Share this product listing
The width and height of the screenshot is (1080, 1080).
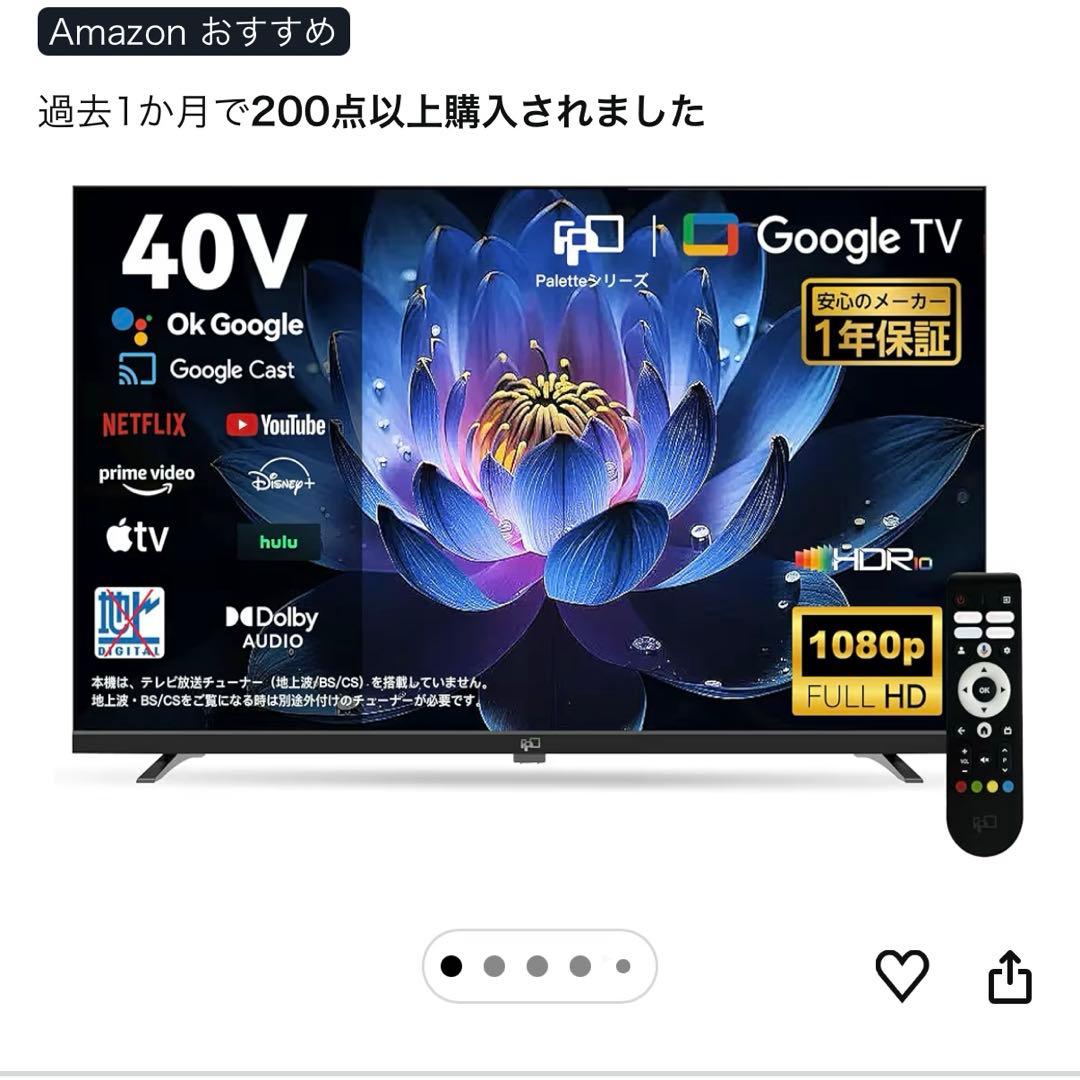1008,977
